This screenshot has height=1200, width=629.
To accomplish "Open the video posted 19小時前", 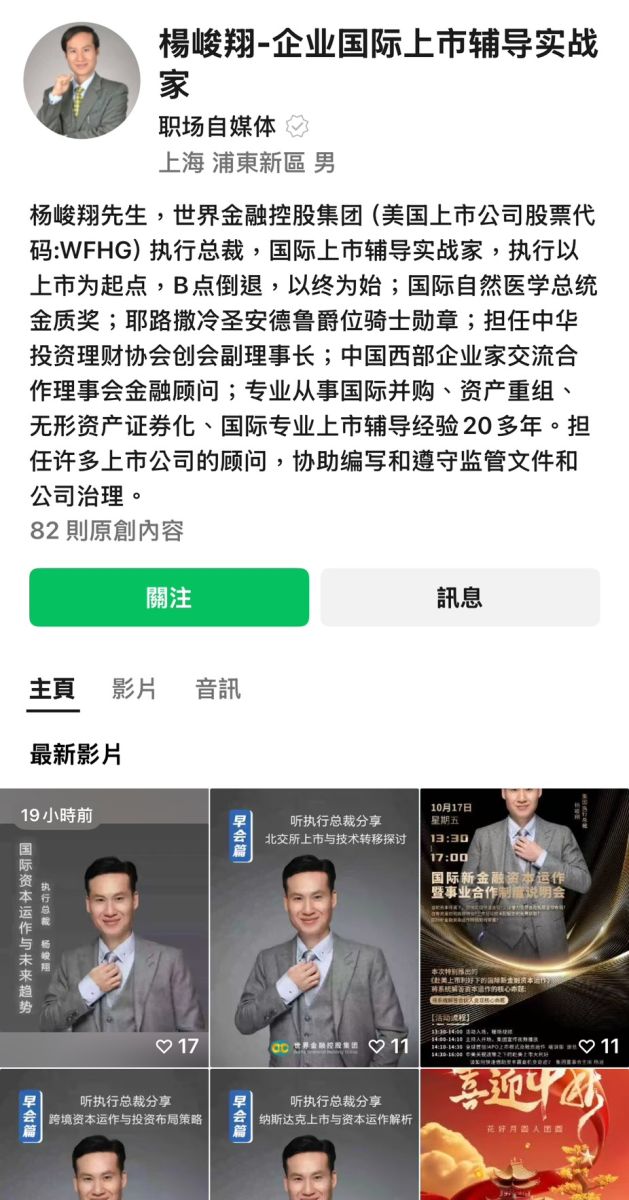I will 104,927.
